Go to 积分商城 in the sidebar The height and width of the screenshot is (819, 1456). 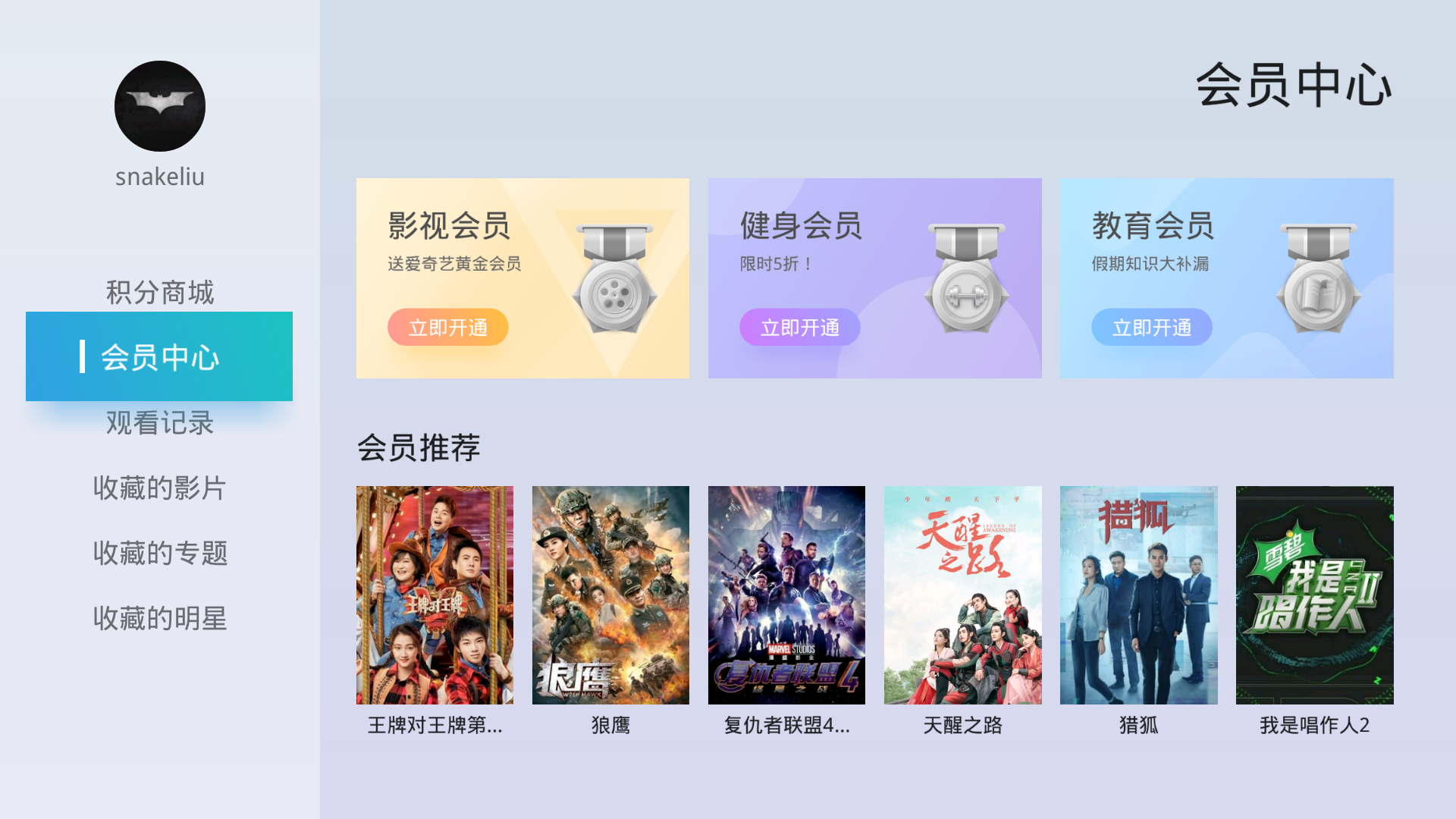click(x=159, y=292)
